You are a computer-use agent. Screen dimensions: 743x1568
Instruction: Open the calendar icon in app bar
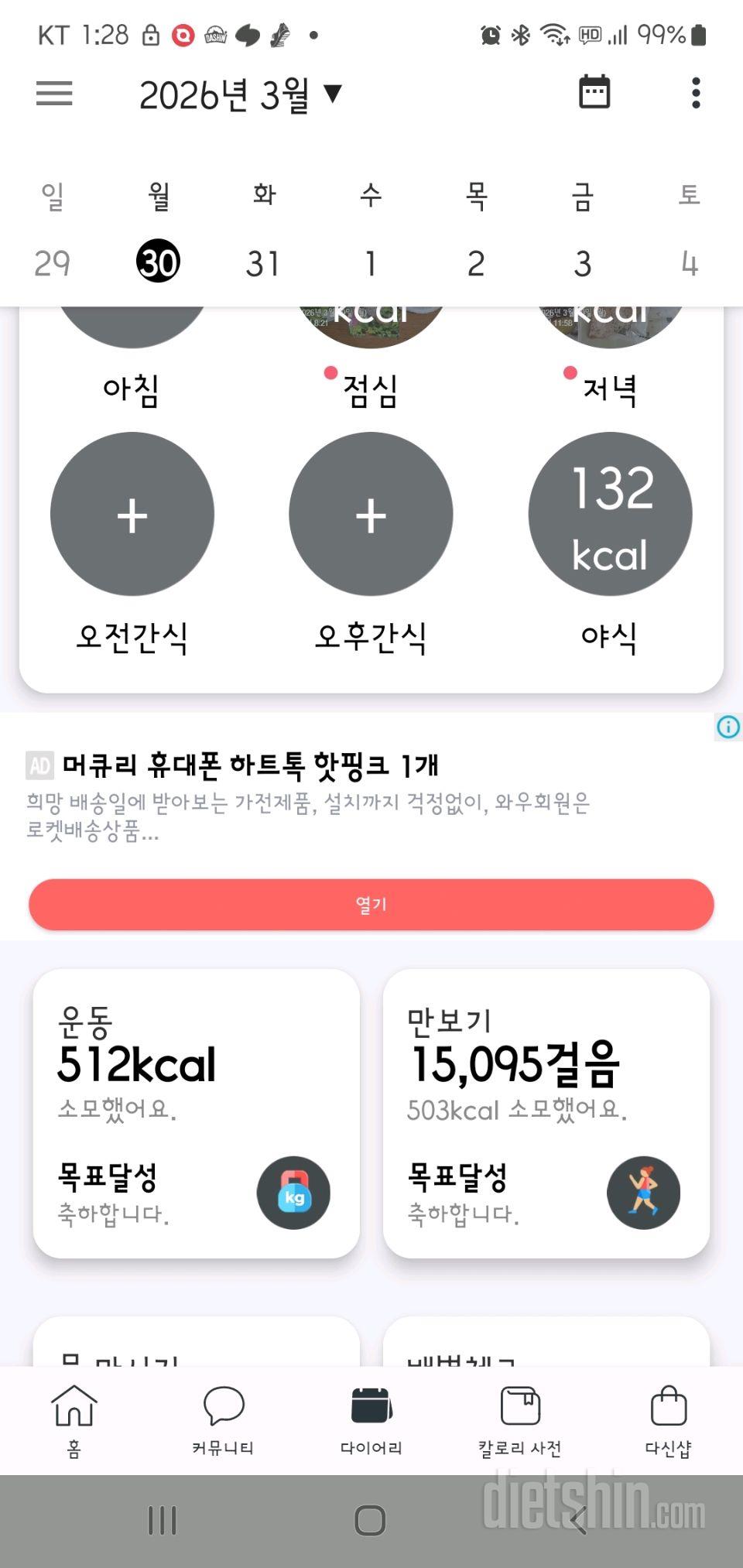coord(594,92)
